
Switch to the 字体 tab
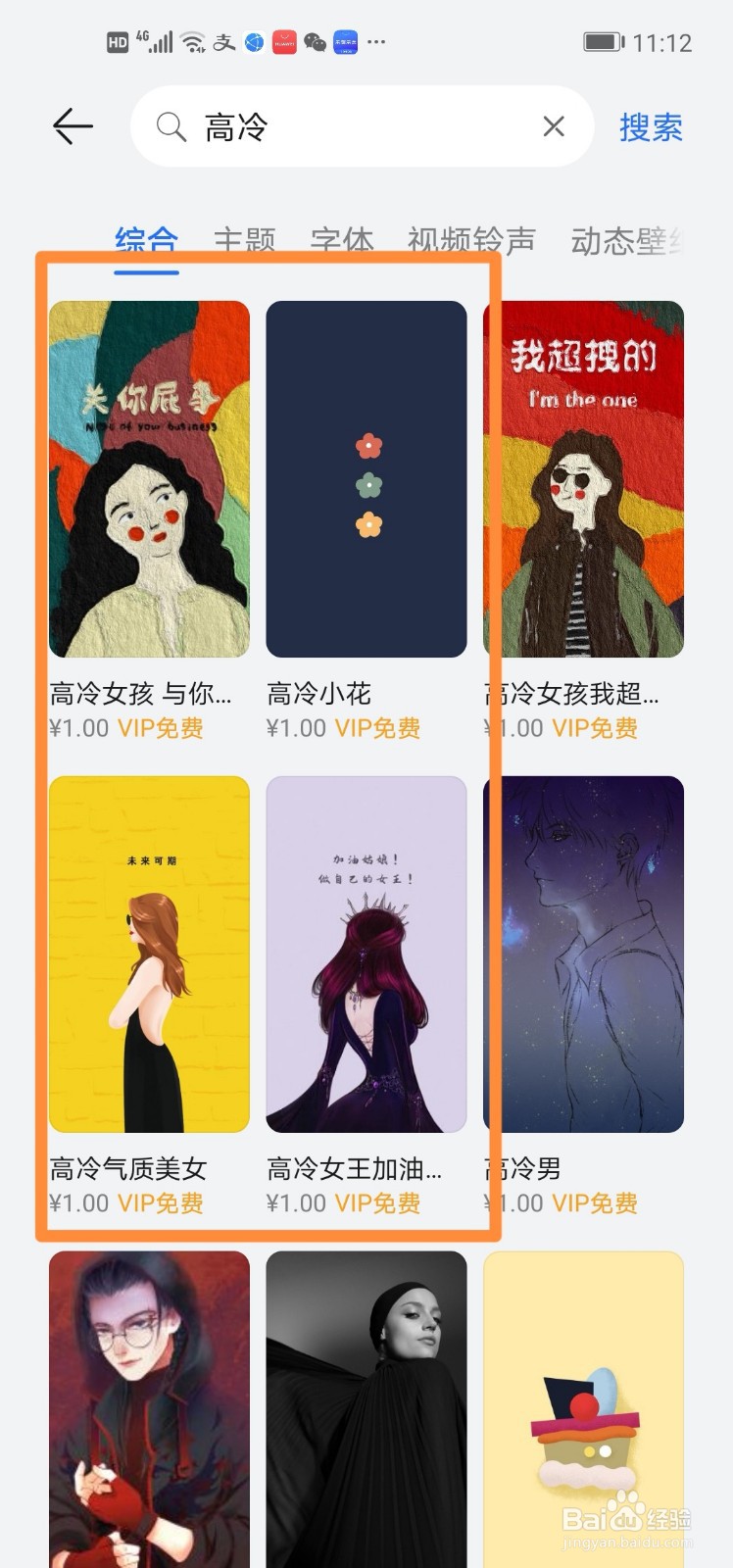coord(342,241)
